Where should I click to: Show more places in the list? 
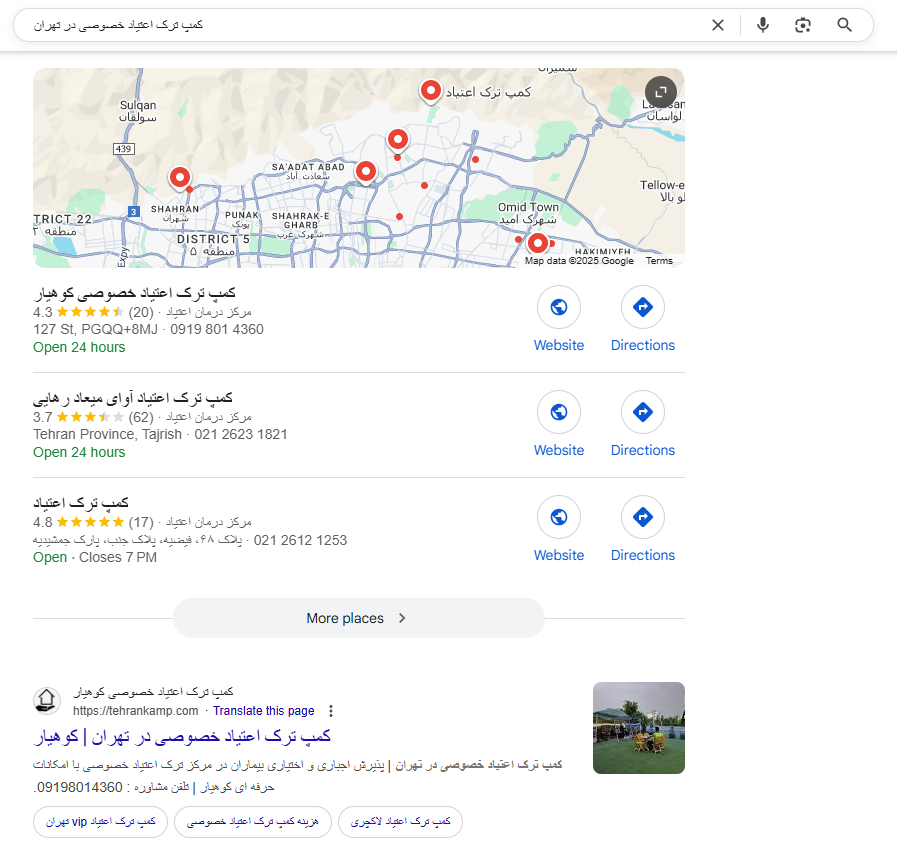click(358, 618)
